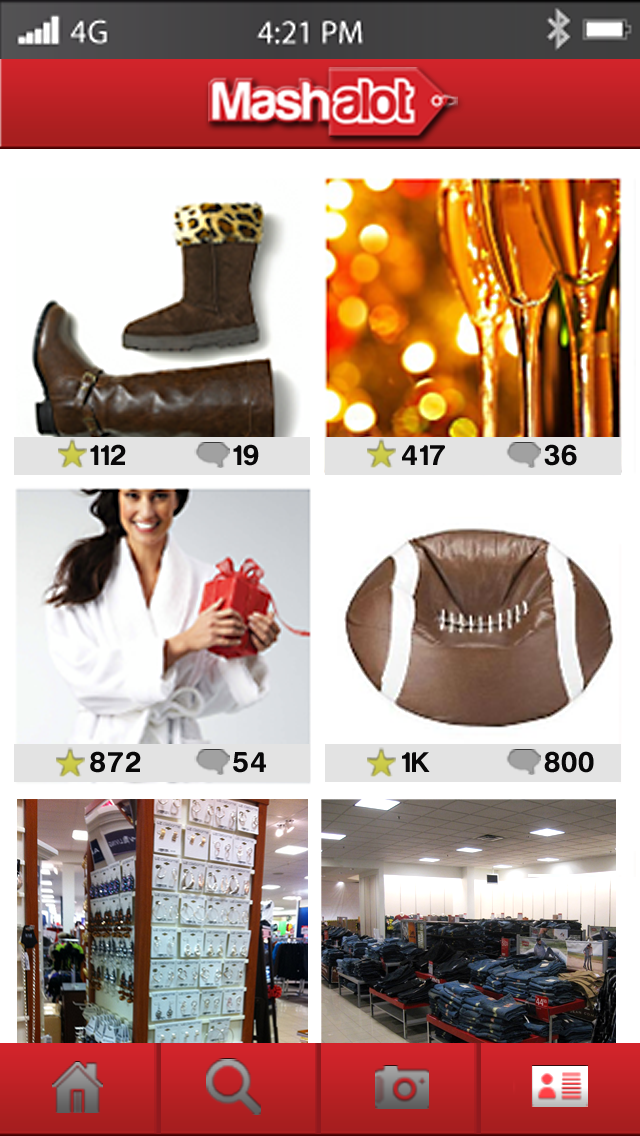Open the home tab

(78, 1087)
